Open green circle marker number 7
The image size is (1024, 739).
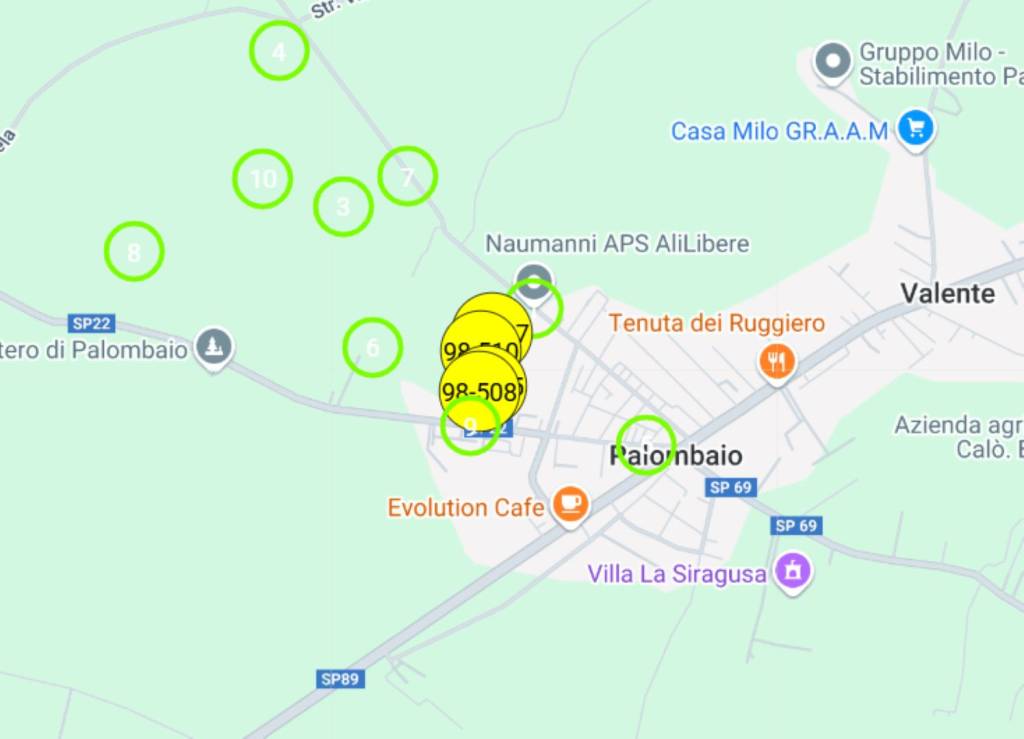click(407, 176)
